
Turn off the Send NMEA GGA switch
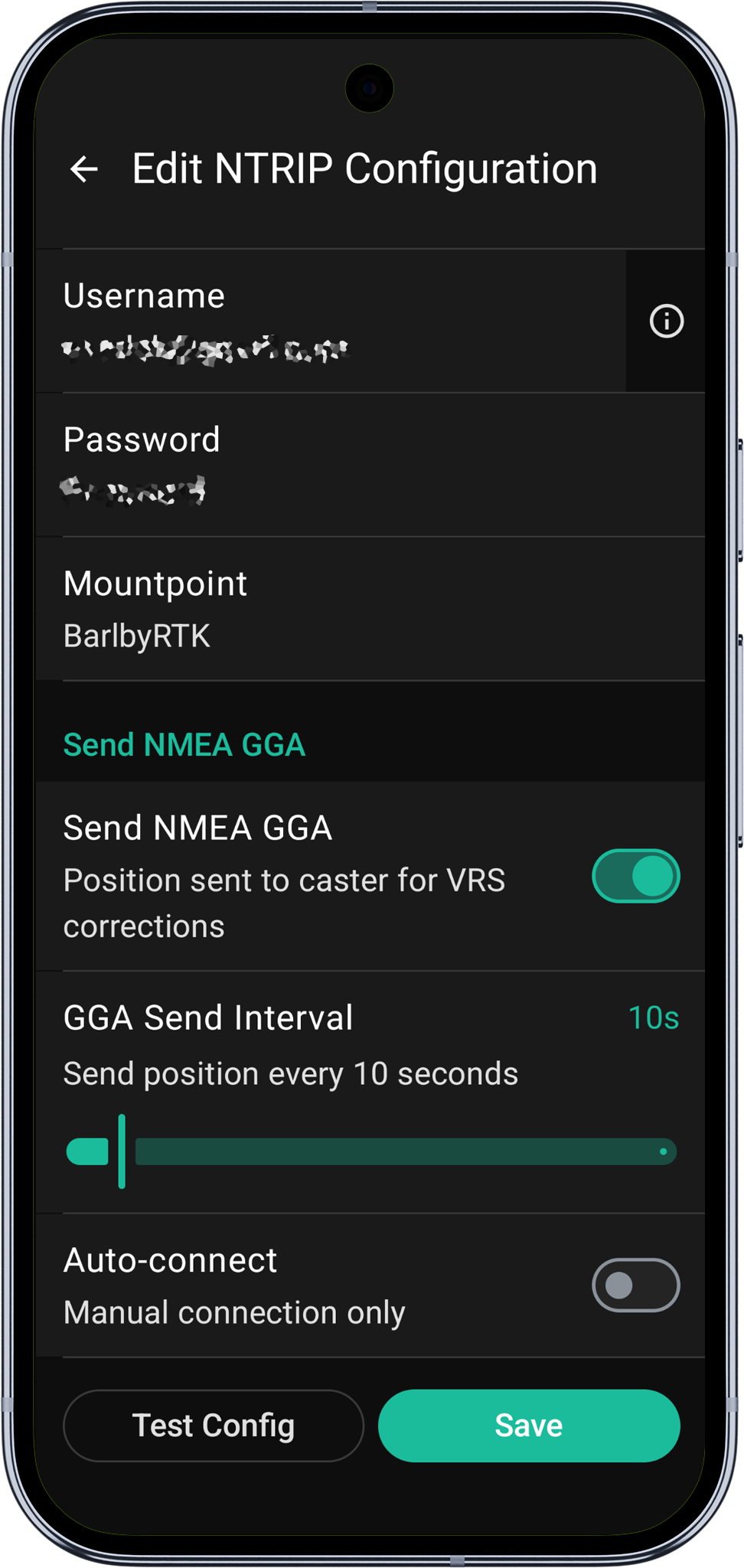(x=635, y=876)
